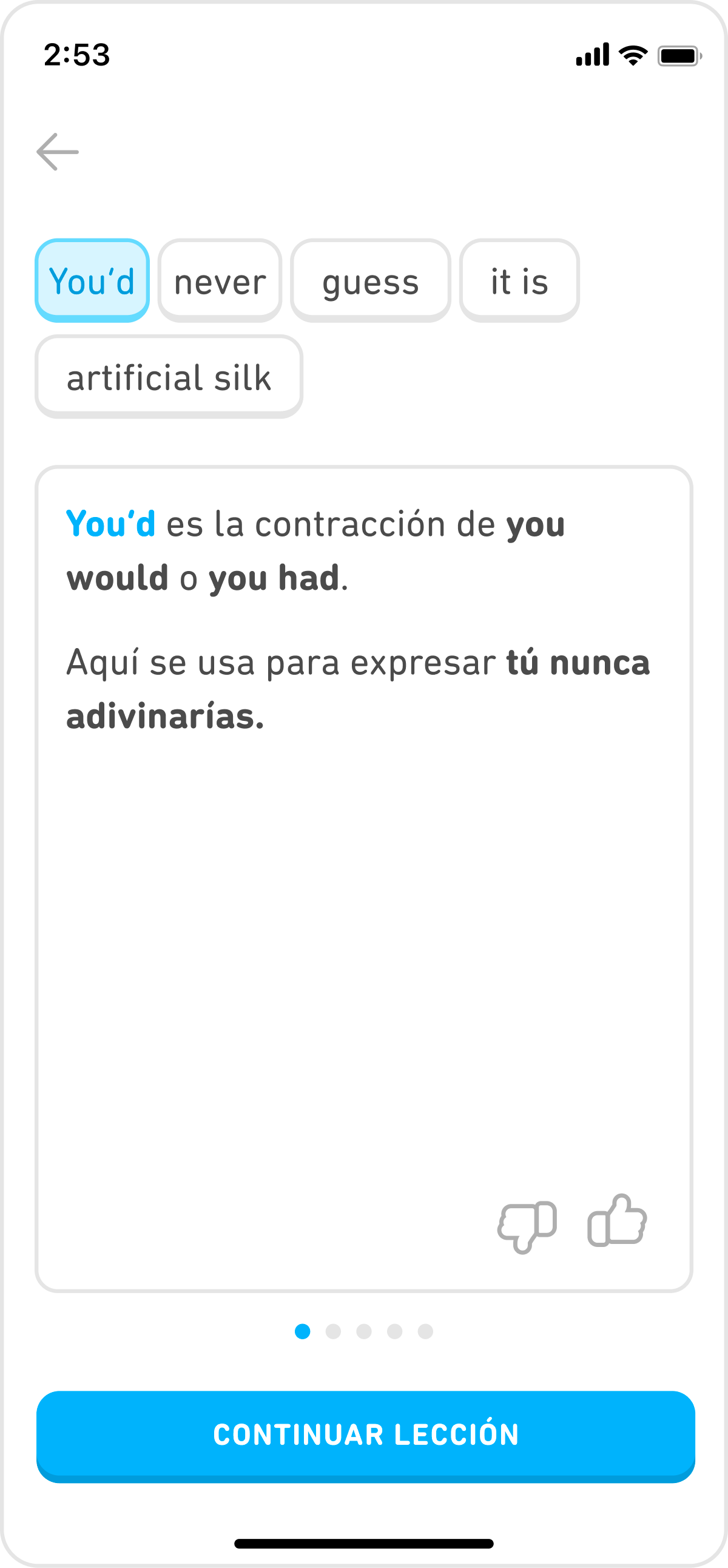Click the back arrow to exit lesson
The height and width of the screenshot is (1568, 728).
coord(58,152)
